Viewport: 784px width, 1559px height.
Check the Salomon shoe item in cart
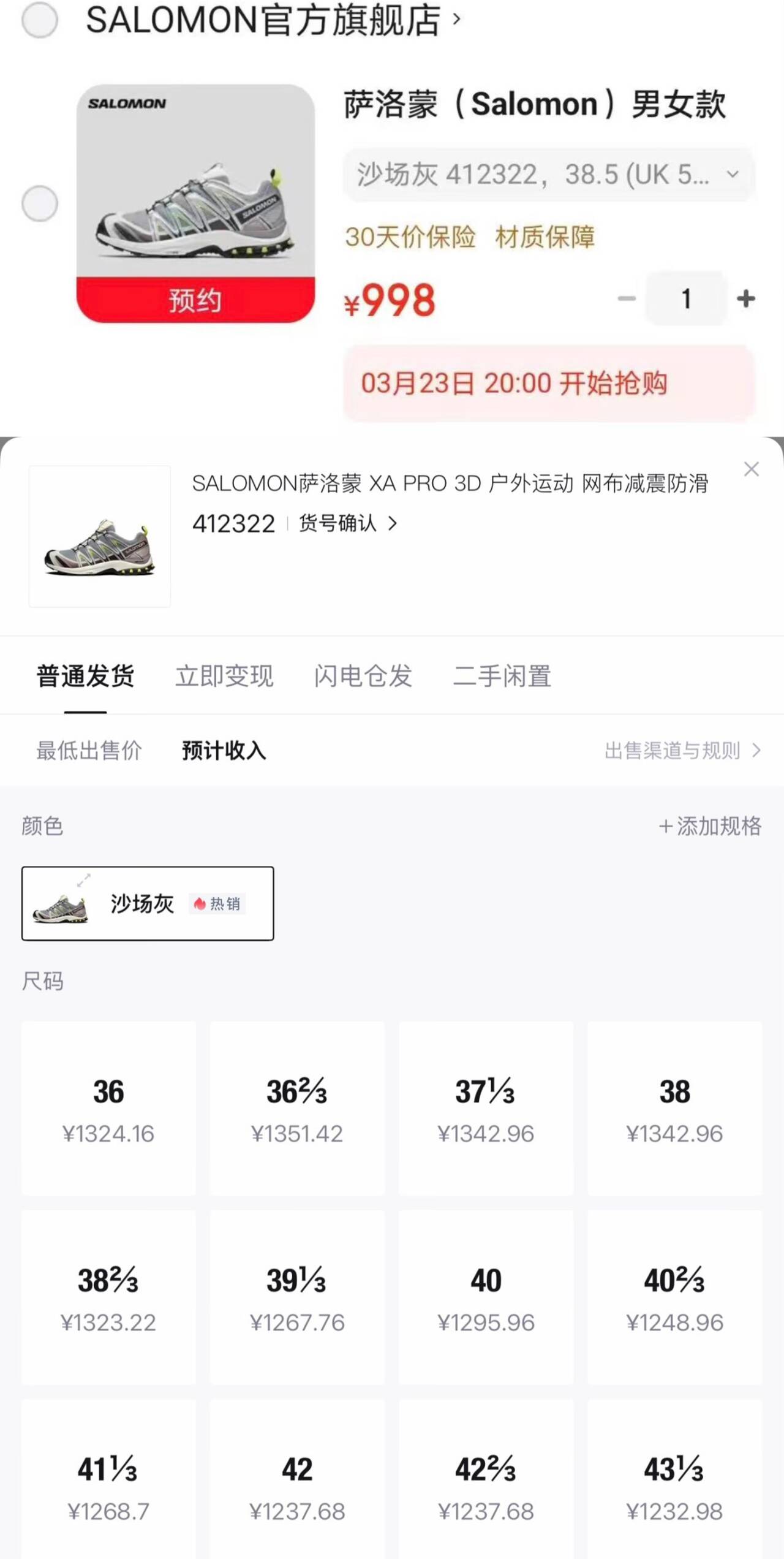[x=40, y=203]
